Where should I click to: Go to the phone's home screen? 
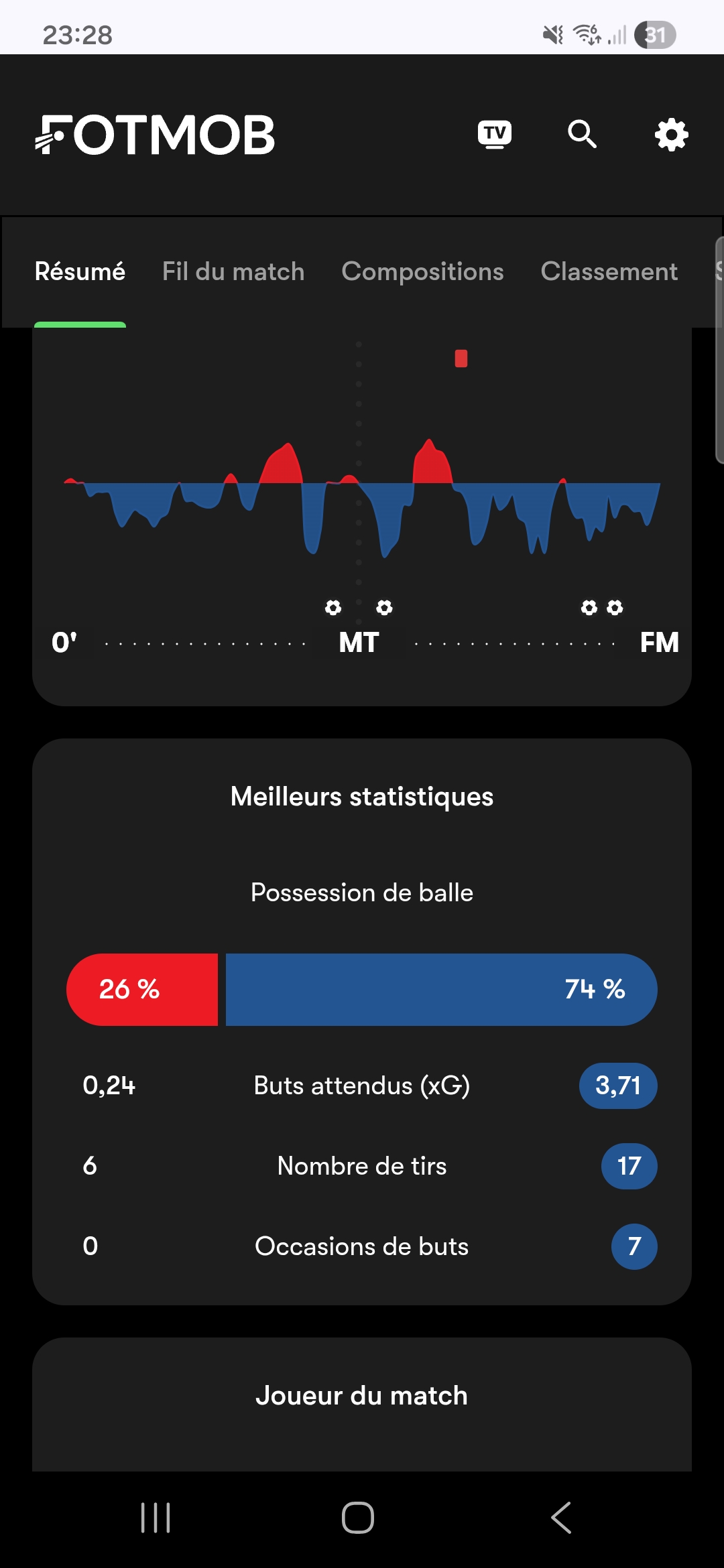358,1518
